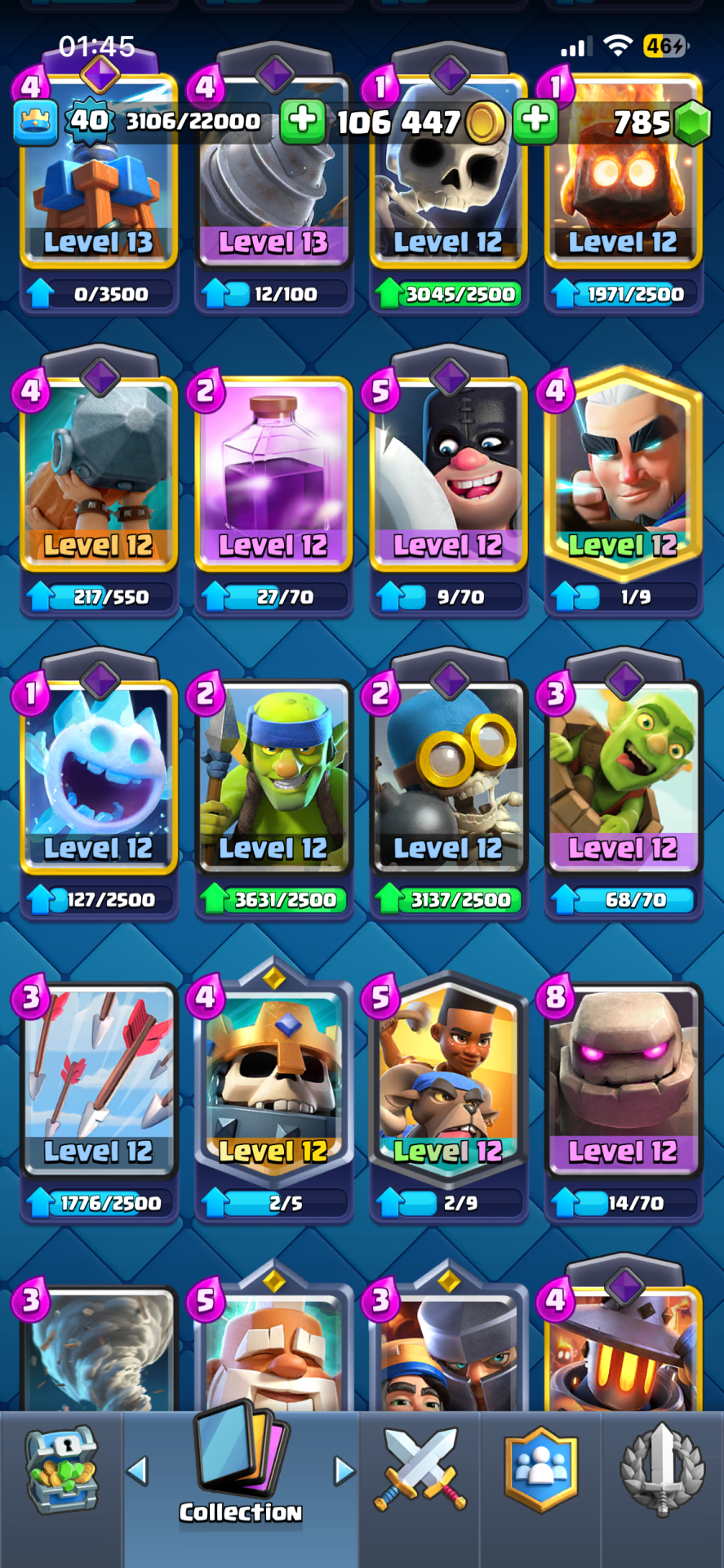Image resolution: width=724 pixels, height=1568 pixels.
Task: Select the Bomber card 3137/2500
Action: coord(448,776)
